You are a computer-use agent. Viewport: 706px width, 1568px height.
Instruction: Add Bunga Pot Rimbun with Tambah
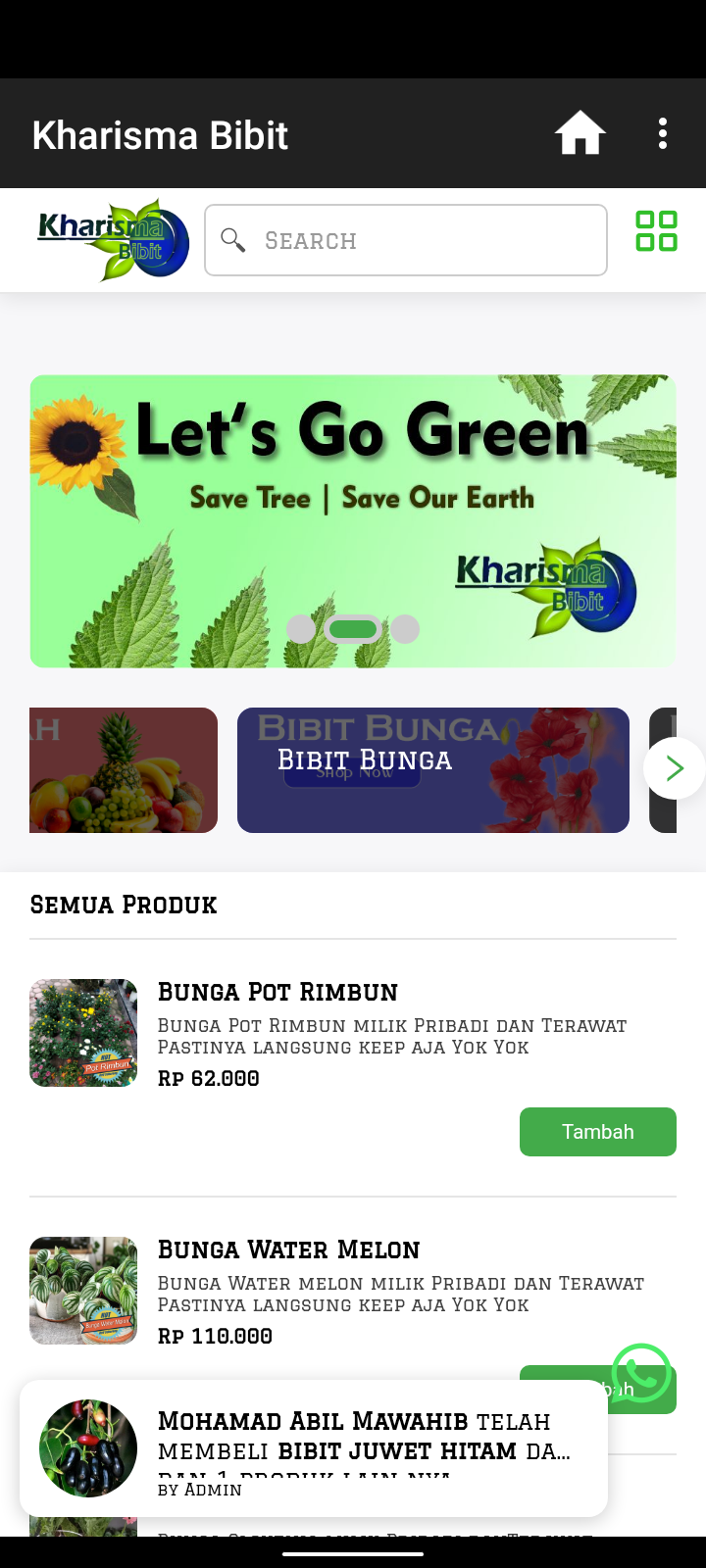coord(597,1132)
